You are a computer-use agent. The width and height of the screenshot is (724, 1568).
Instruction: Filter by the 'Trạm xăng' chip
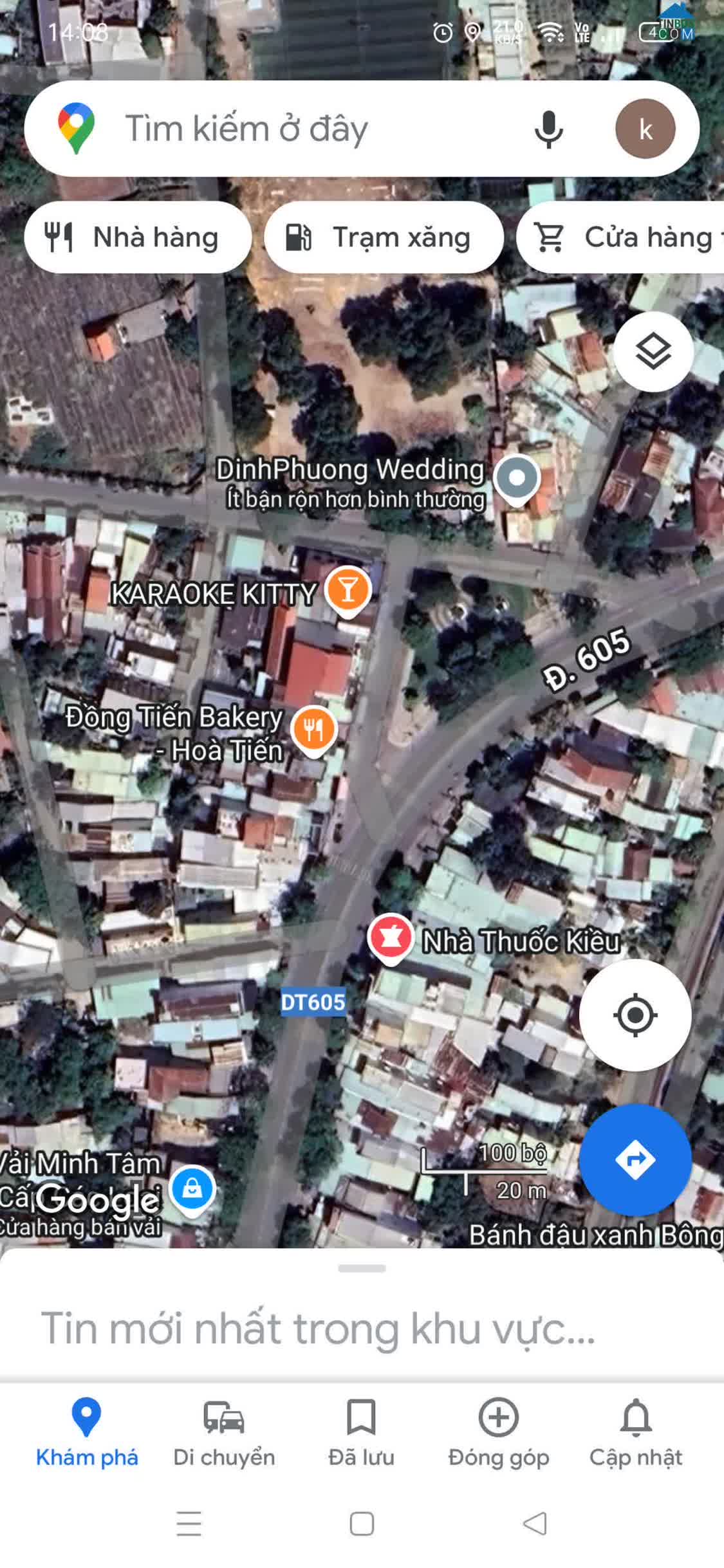[384, 237]
